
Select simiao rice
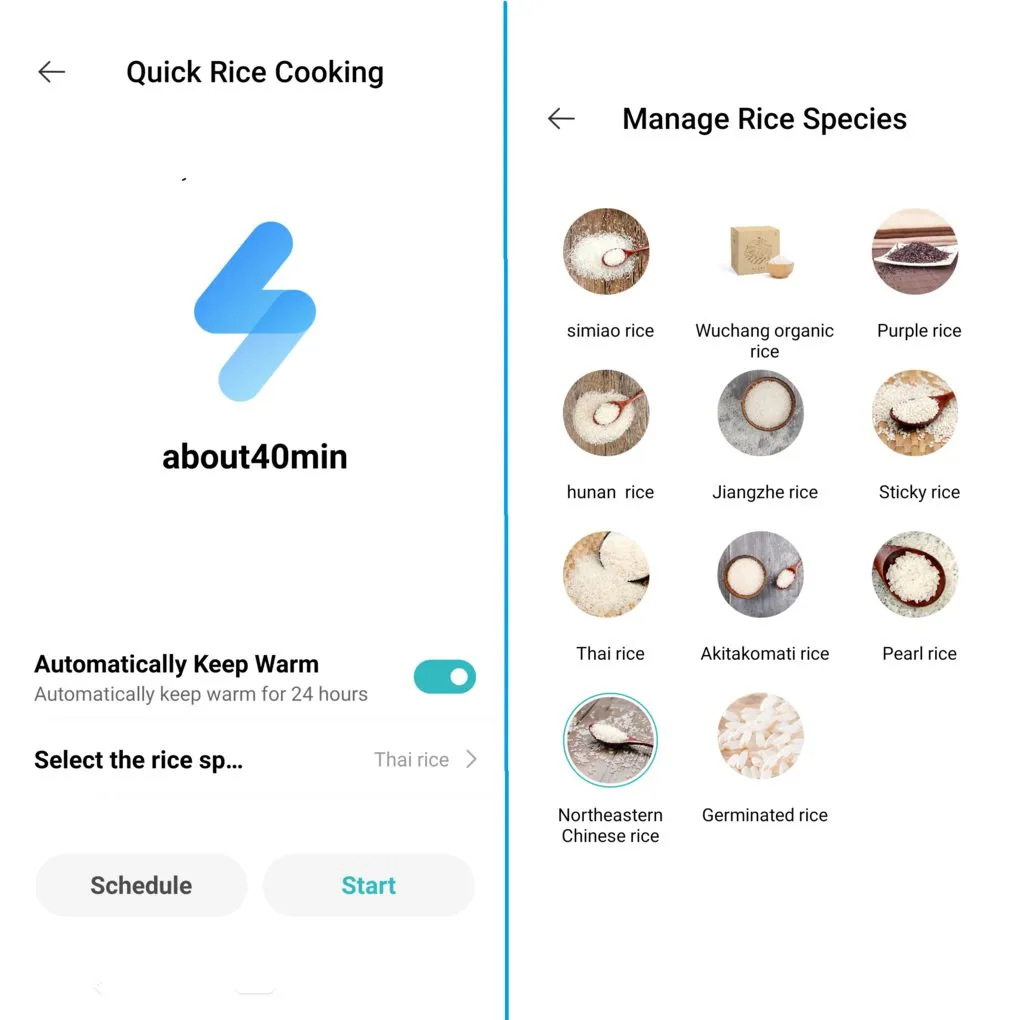tap(606, 252)
